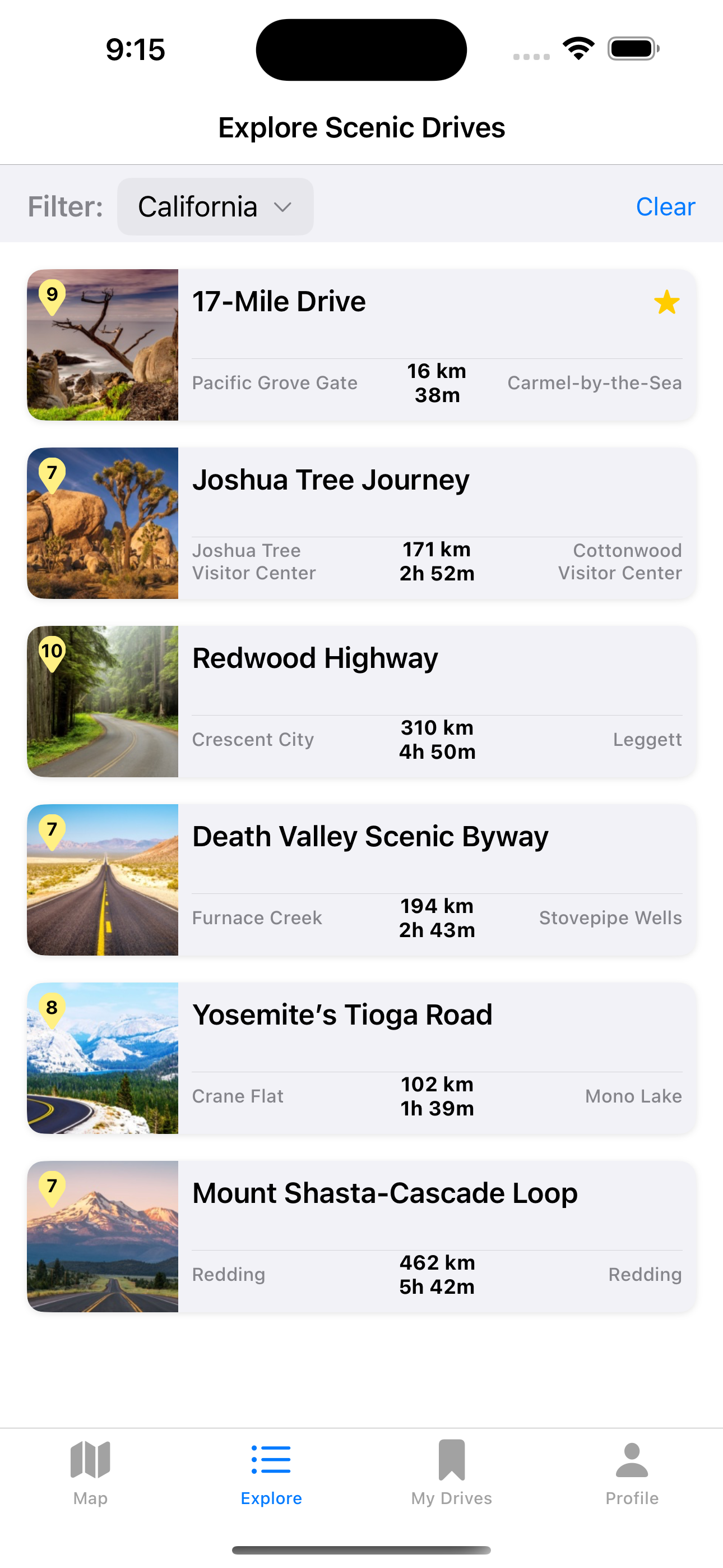
Task: Toggle the favorite star on 17-Mile Drive
Action: pyautogui.click(x=666, y=302)
